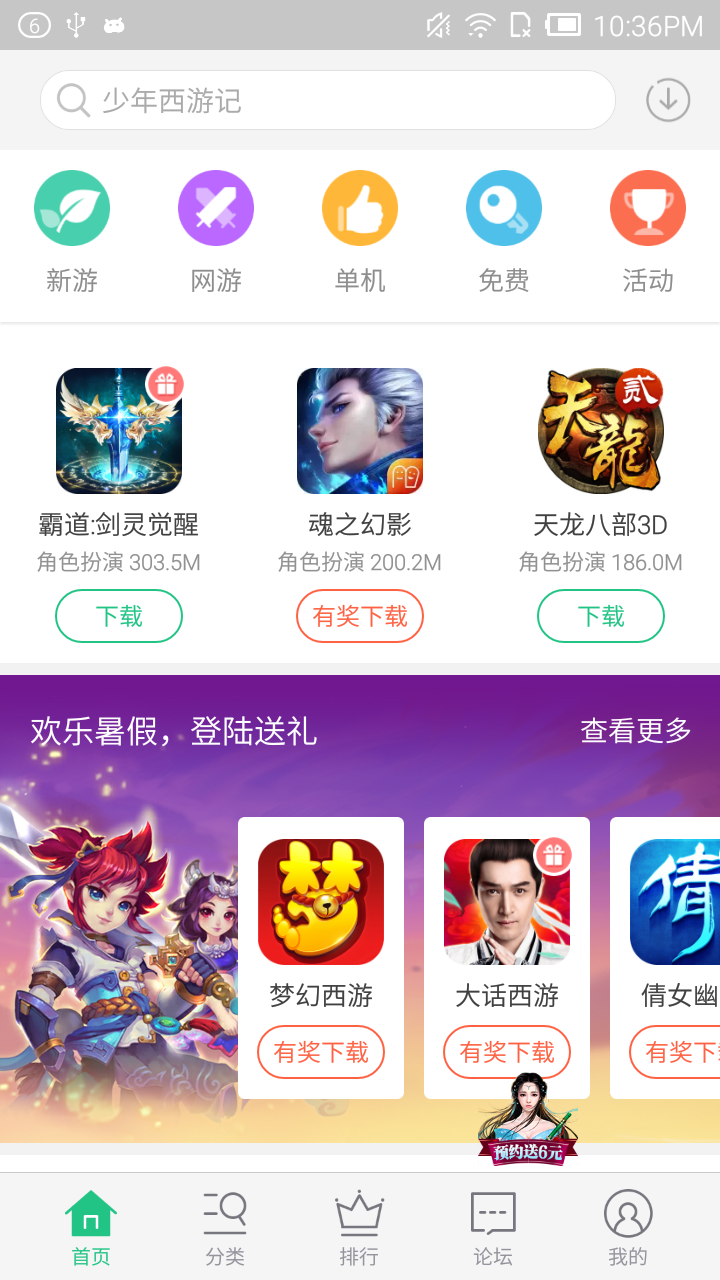View the 活动 section
The width and height of the screenshot is (720, 1280).
click(x=648, y=231)
